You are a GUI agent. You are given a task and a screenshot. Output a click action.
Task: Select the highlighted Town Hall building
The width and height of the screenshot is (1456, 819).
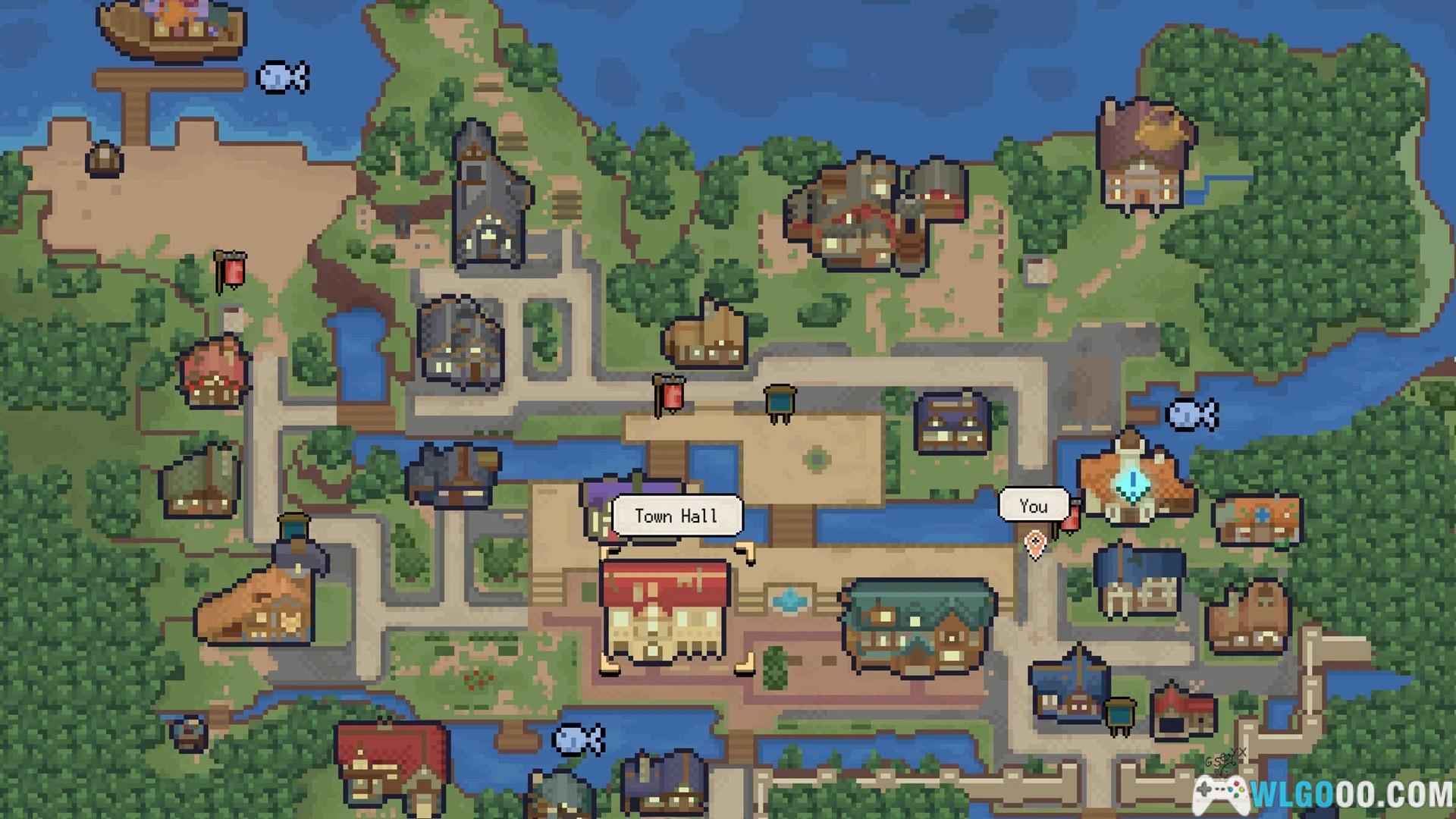665,611
